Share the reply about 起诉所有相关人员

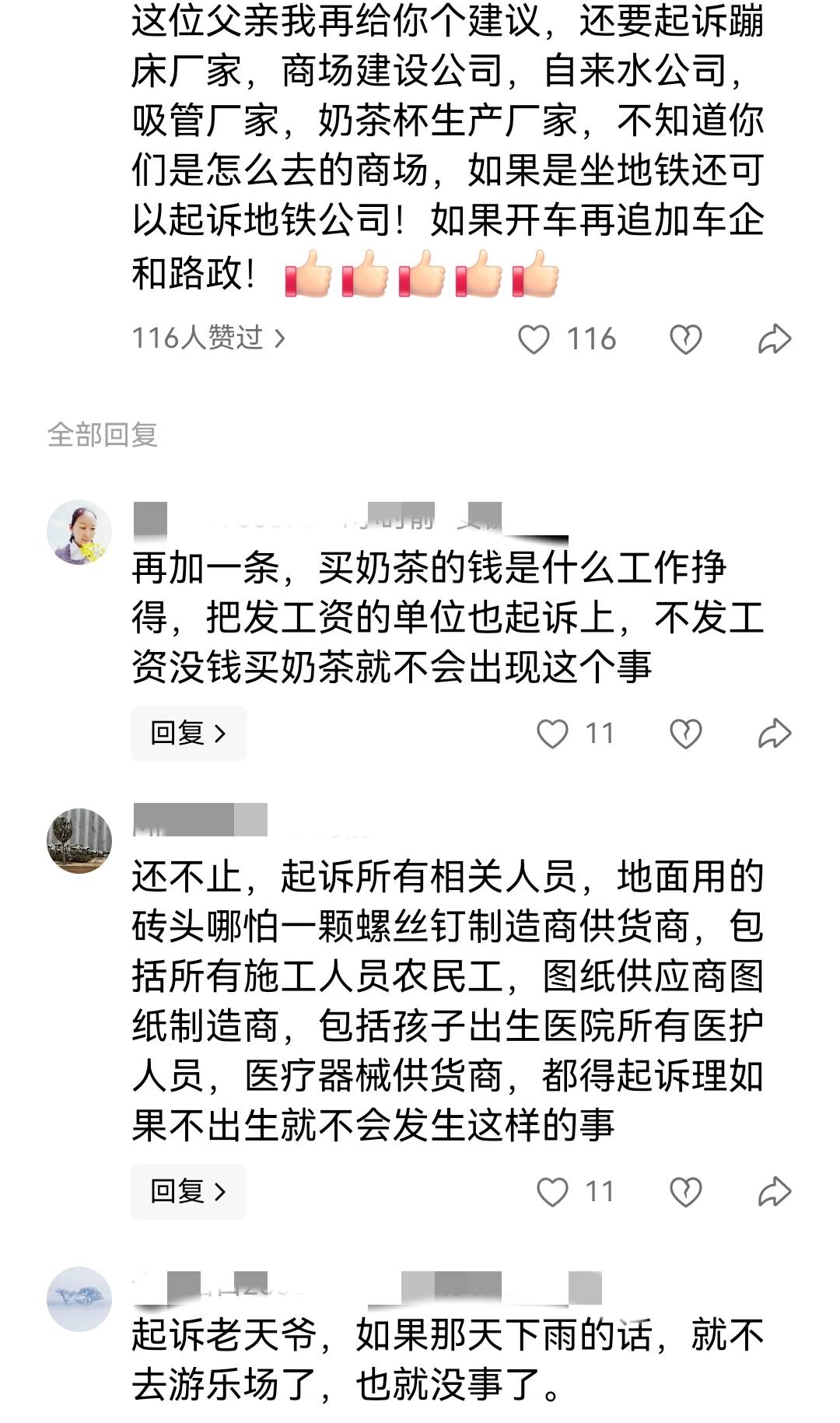click(x=775, y=1192)
